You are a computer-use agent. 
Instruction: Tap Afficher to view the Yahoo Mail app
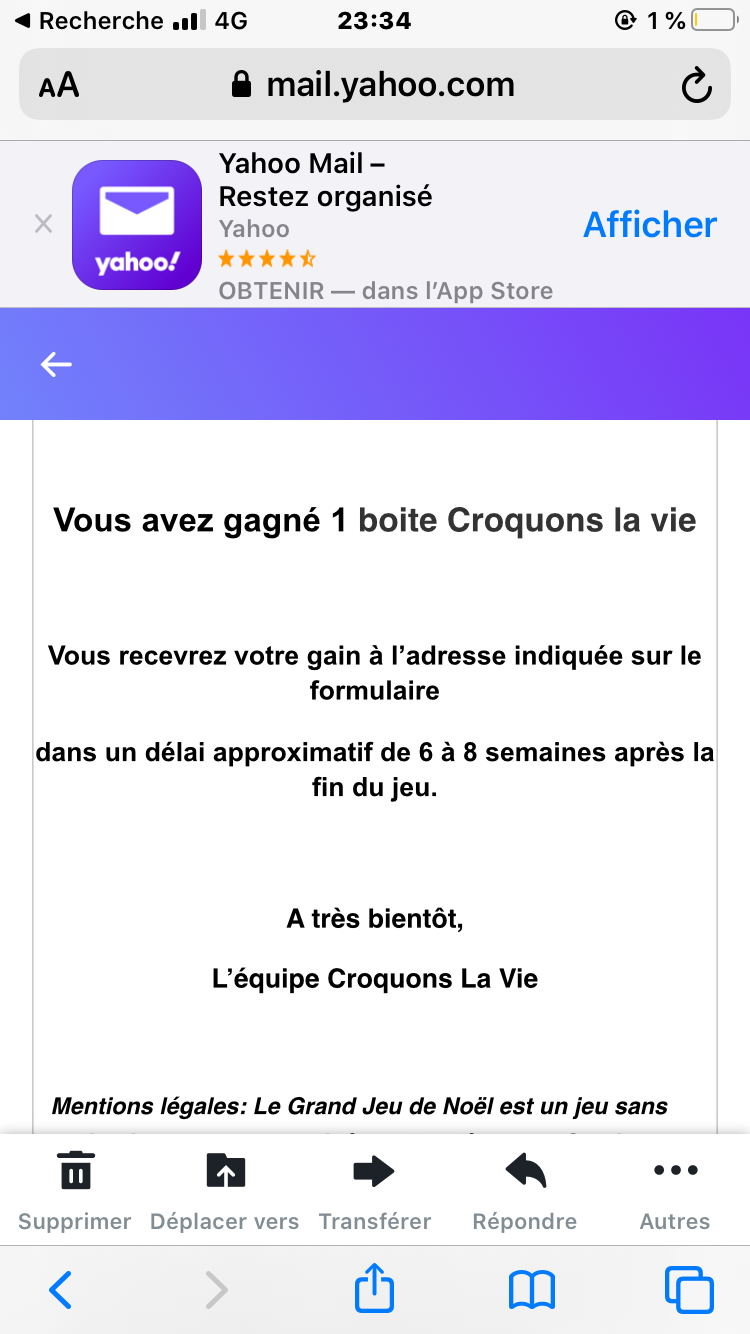pos(650,224)
